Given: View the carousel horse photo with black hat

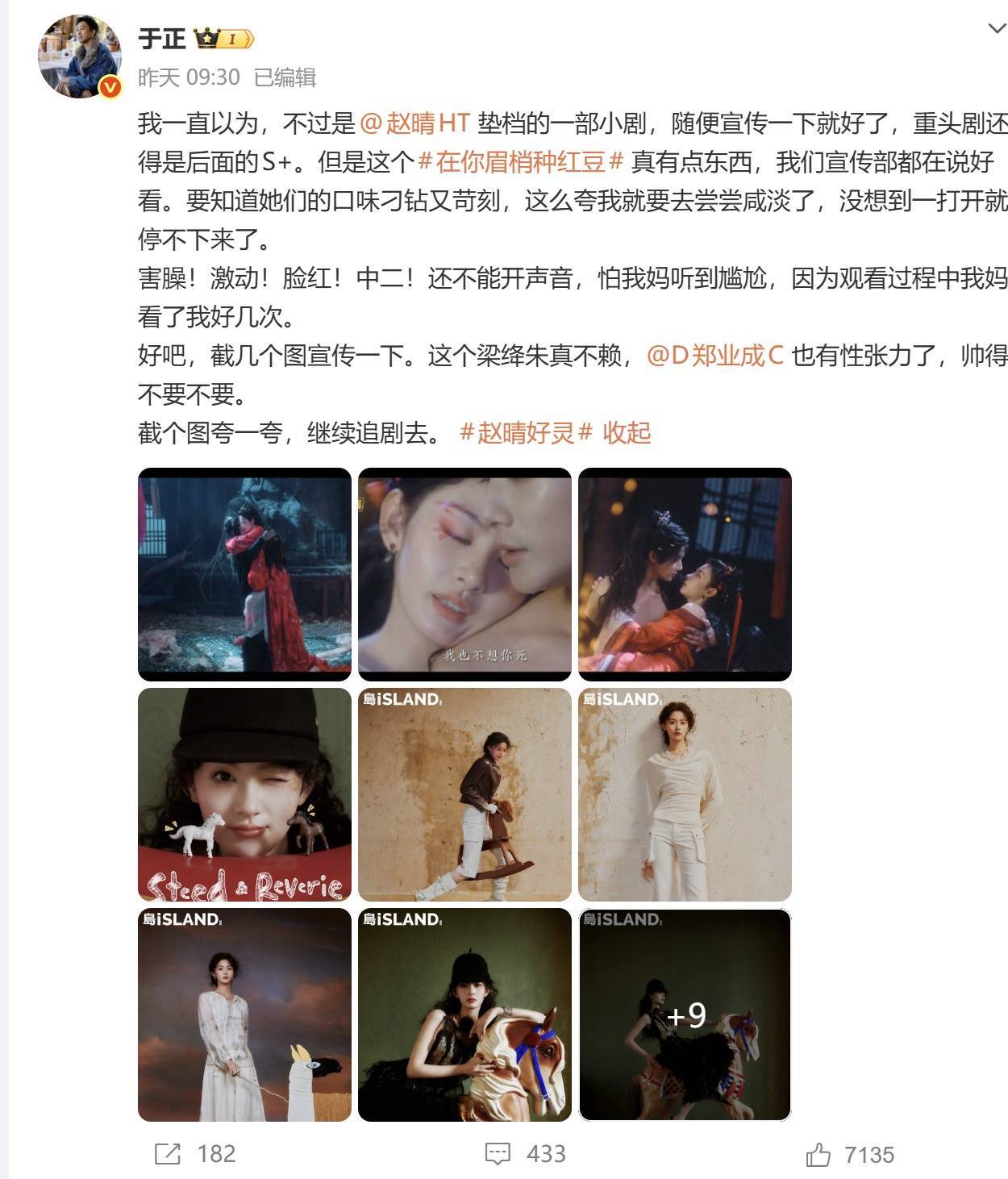Looking at the screenshot, I should tap(464, 1014).
